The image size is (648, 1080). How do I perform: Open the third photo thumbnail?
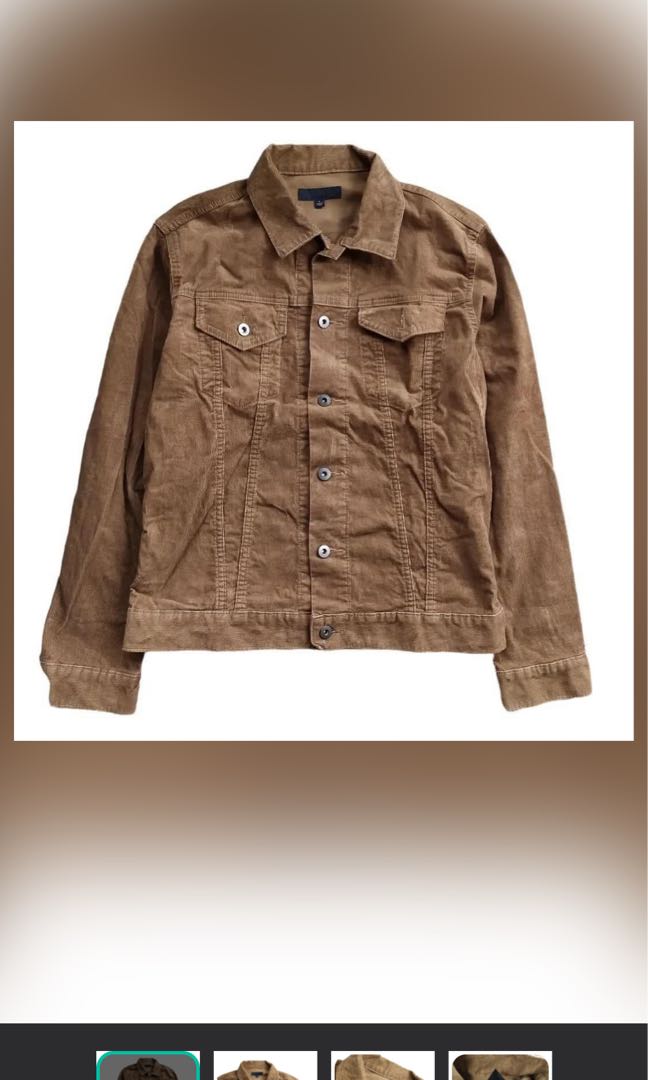(382, 1066)
